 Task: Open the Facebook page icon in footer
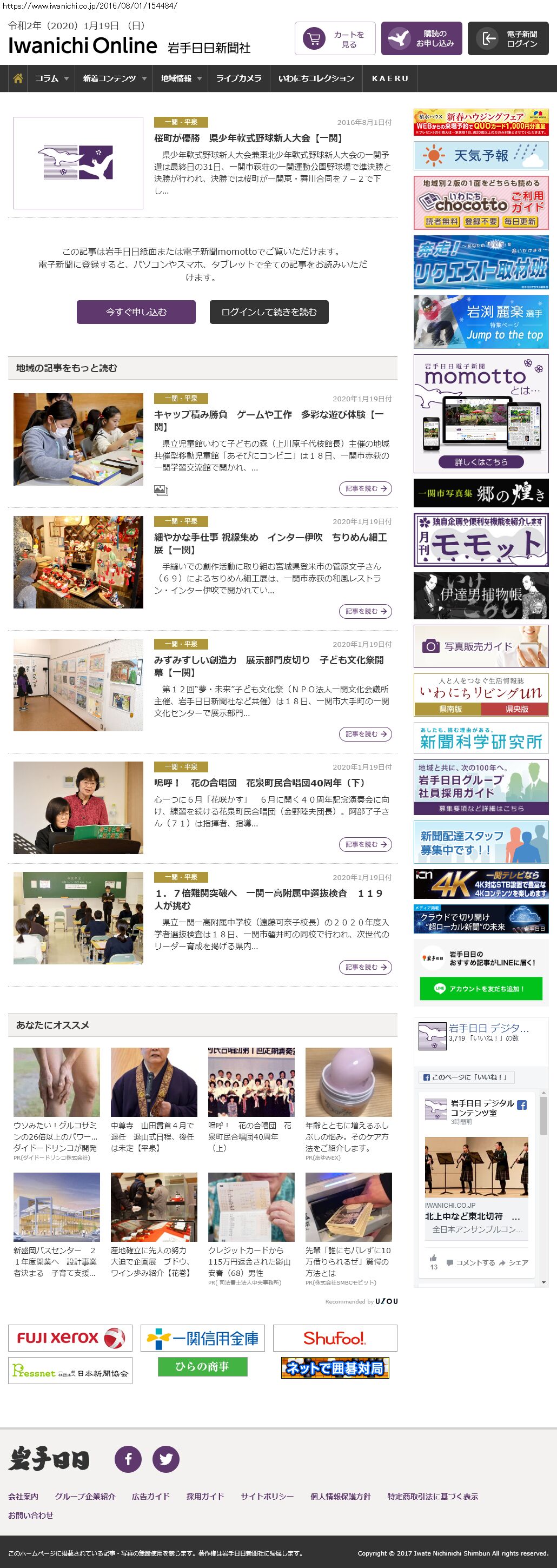(129, 1459)
